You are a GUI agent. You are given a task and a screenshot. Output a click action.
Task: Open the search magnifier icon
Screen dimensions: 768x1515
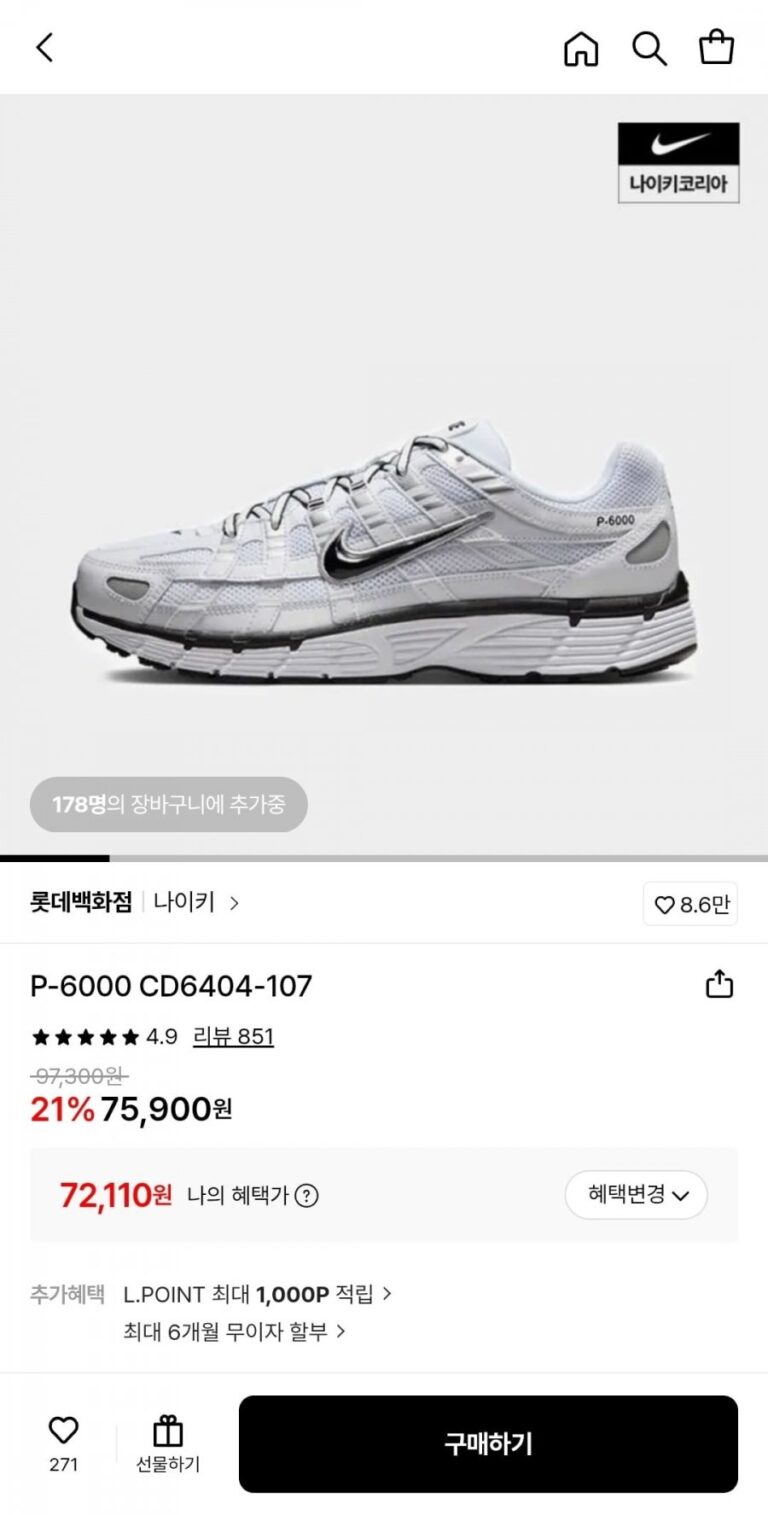649,47
